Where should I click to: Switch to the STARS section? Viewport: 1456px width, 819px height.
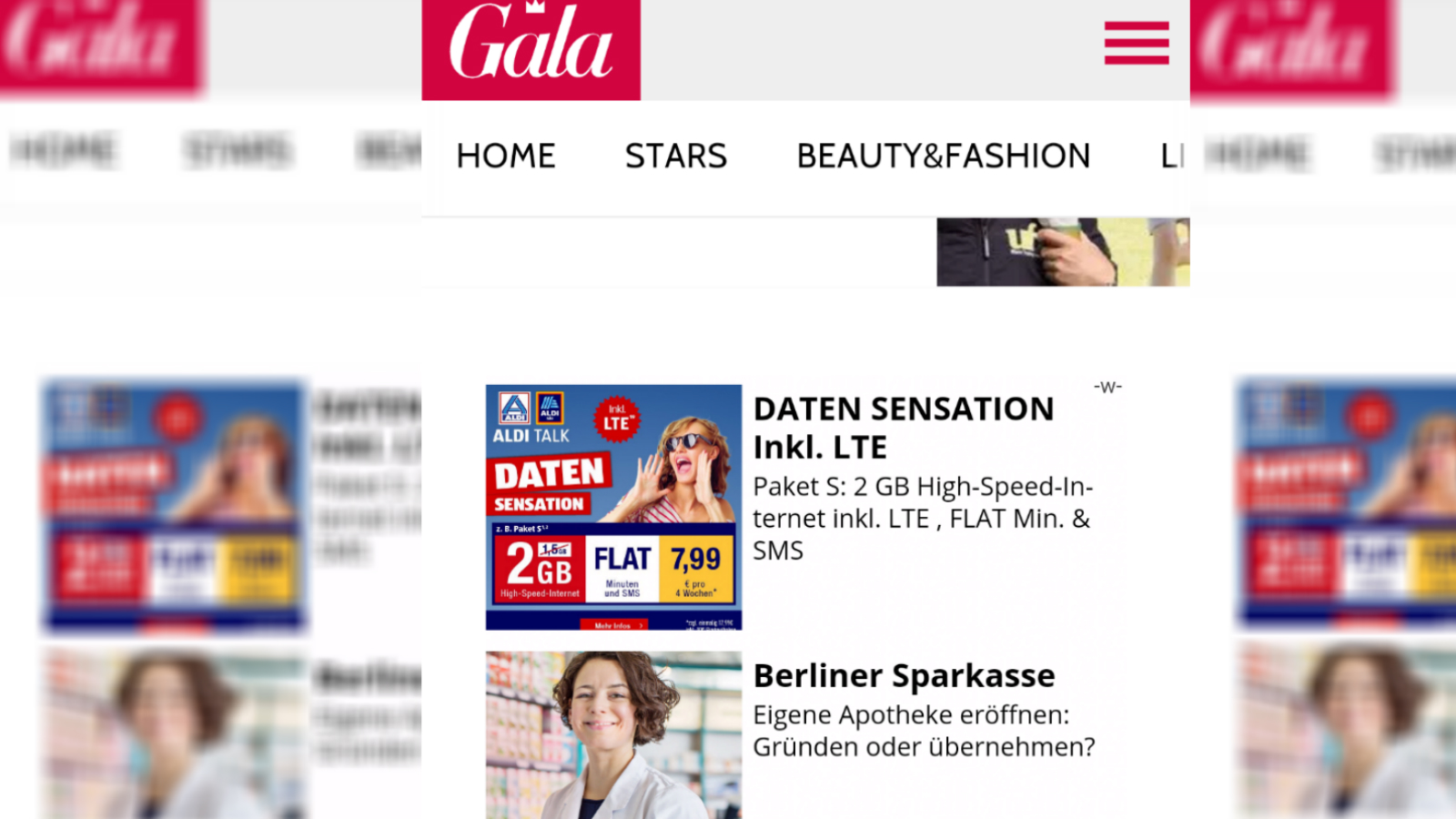click(675, 156)
